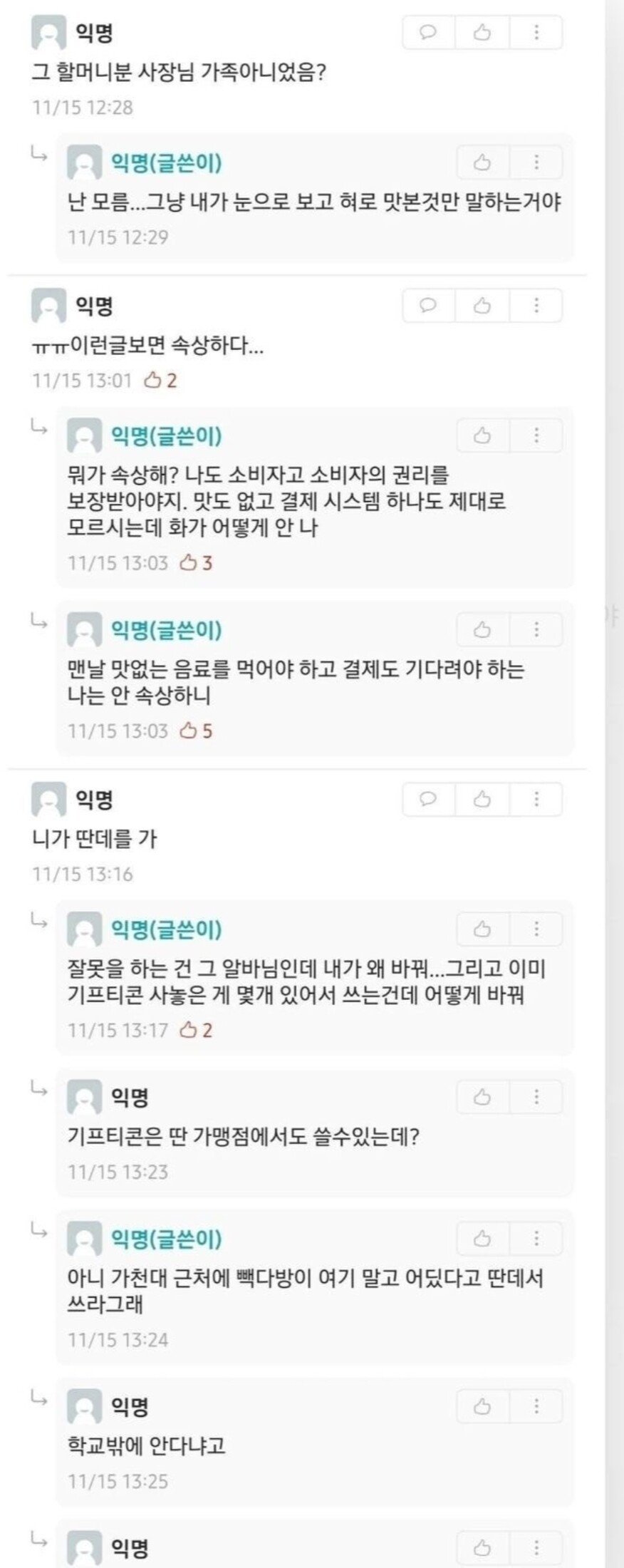Like the reply starting '난 모름...그냥 내가'
The image size is (624, 1568).
(x=482, y=163)
